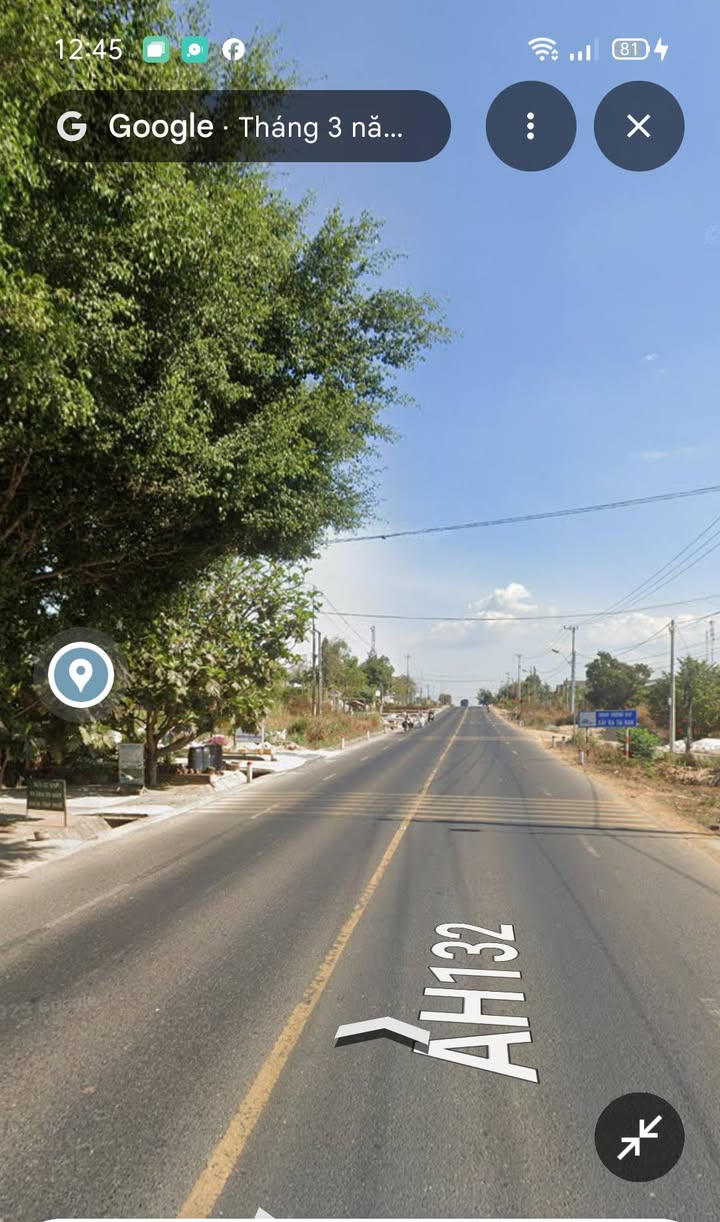The width and height of the screenshot is (720, 1222).
Task: Open the Google capture date chip
Action: click(244, 126)
